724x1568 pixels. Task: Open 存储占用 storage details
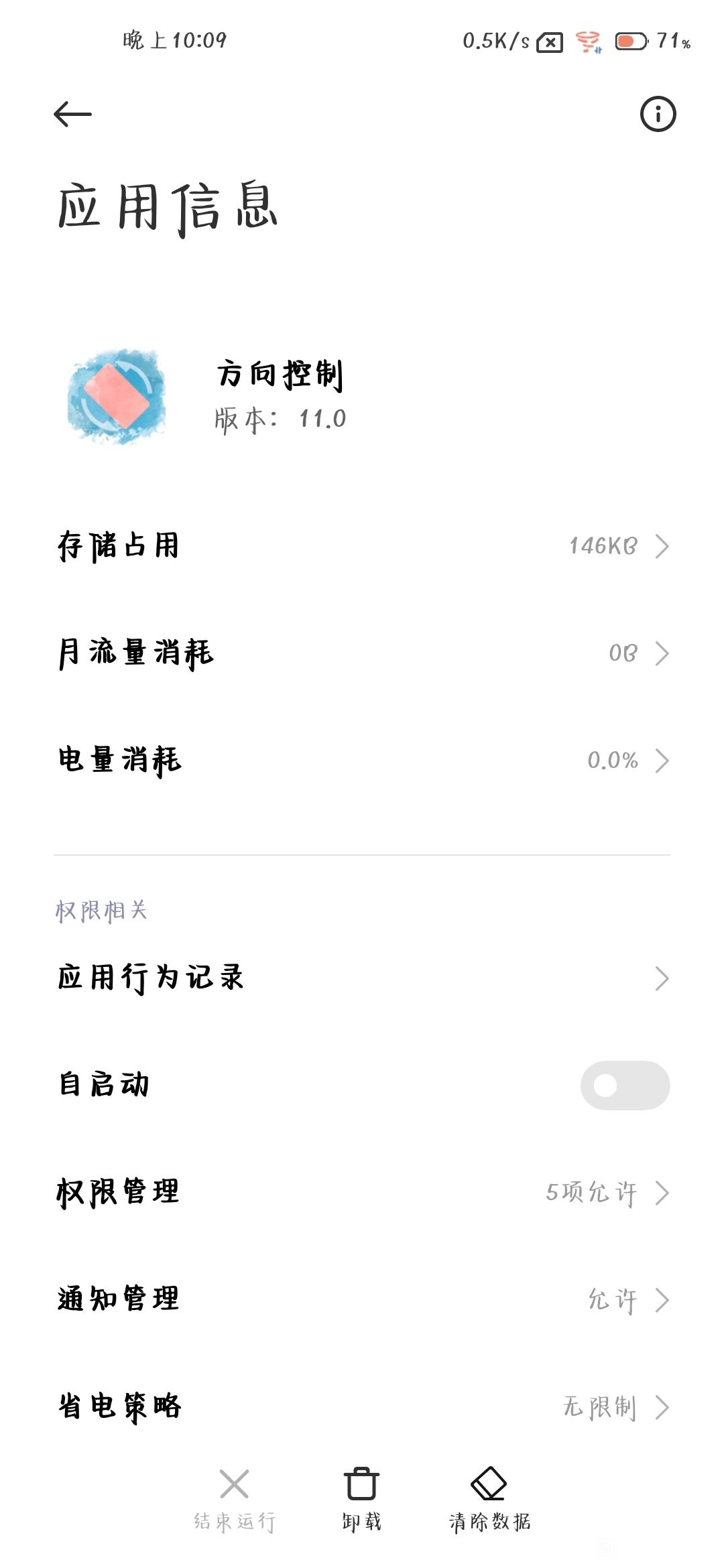[362, 546]
